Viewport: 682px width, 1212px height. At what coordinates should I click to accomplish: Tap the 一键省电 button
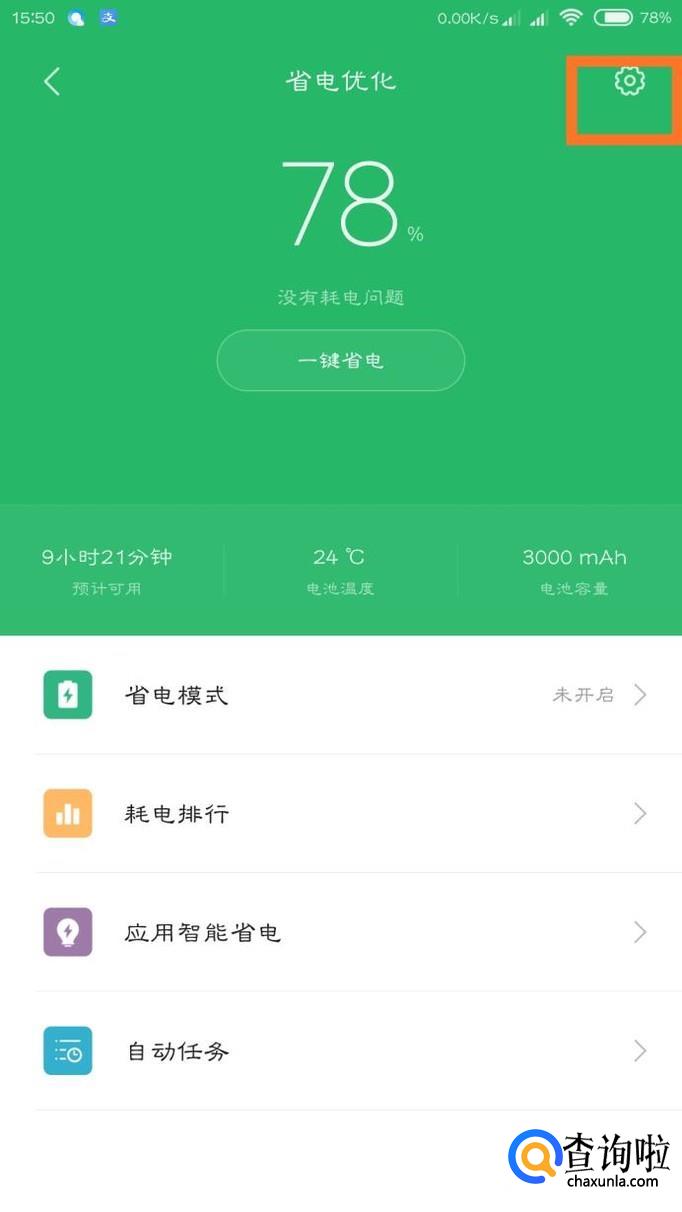click(341, 360)
